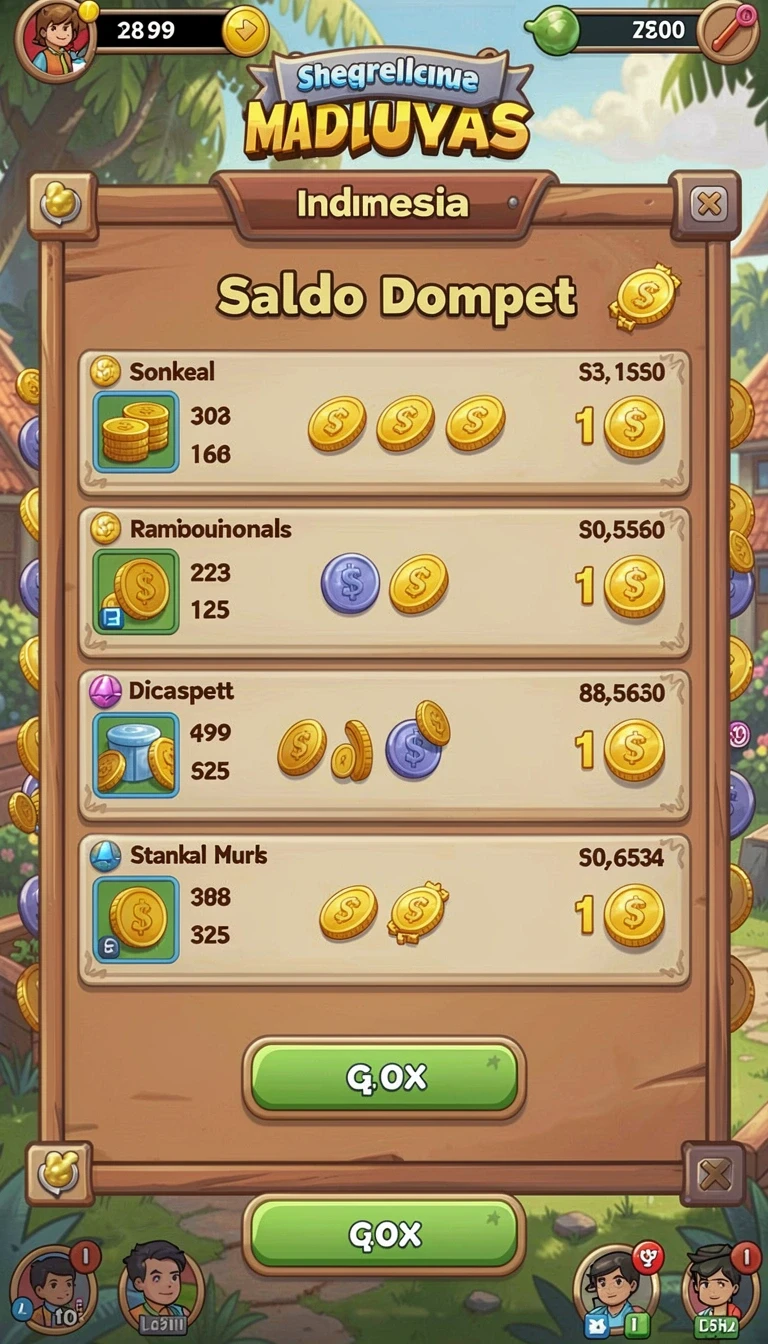Close the Saldo Dompet panel with top X
Screen dimensions: 768x1344
tap(708, 205)
